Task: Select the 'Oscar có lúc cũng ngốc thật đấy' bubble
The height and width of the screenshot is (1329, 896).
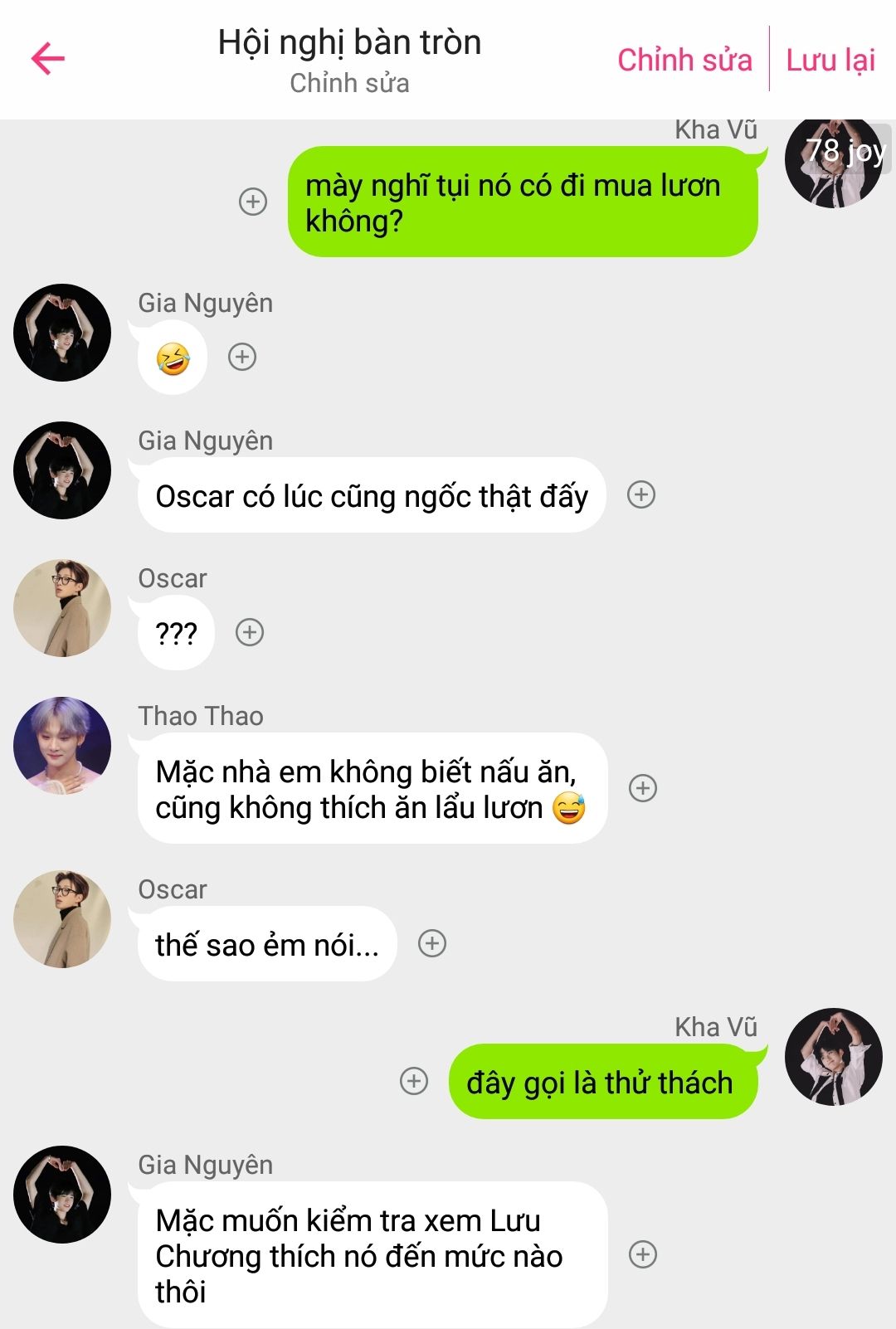Action: click(x=372, y=496)
